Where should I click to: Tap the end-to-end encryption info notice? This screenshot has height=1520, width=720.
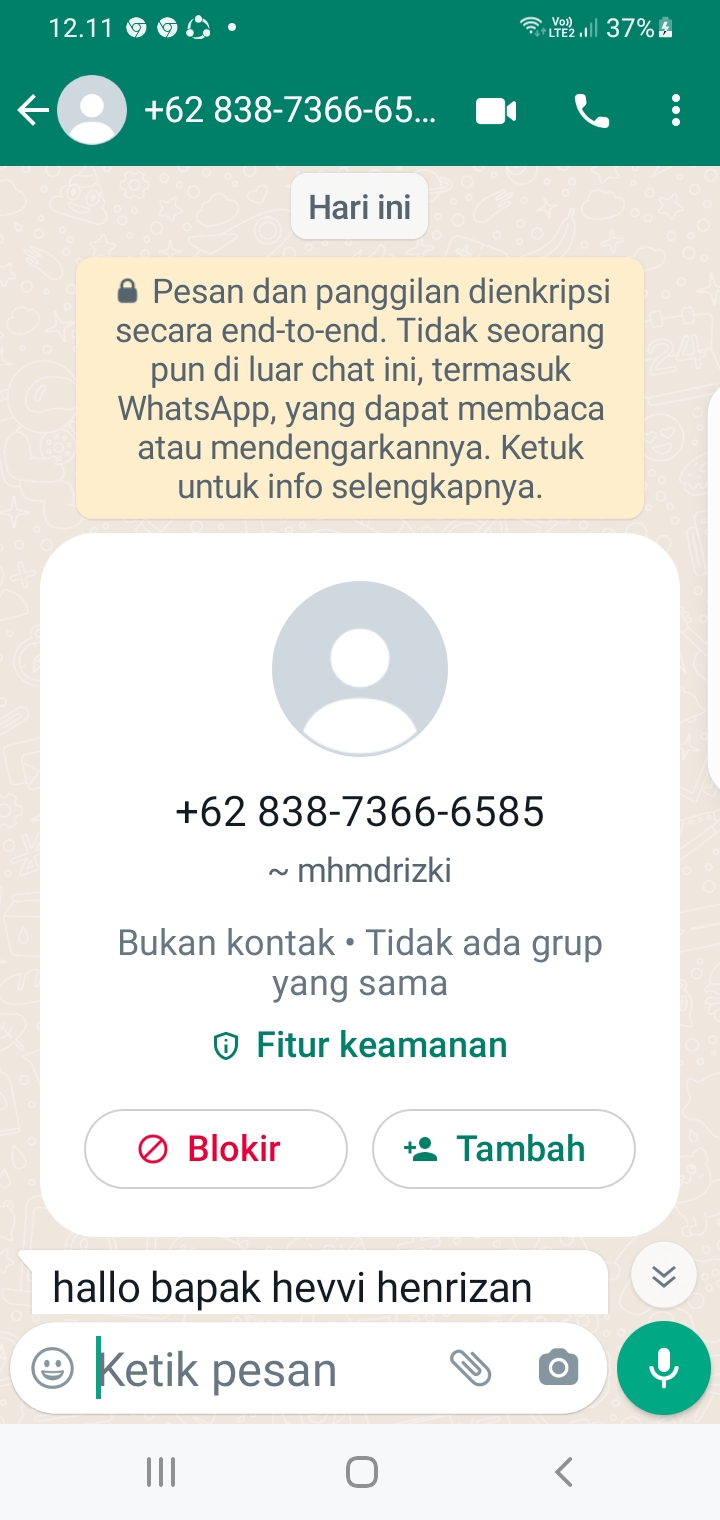coord(360,388)
